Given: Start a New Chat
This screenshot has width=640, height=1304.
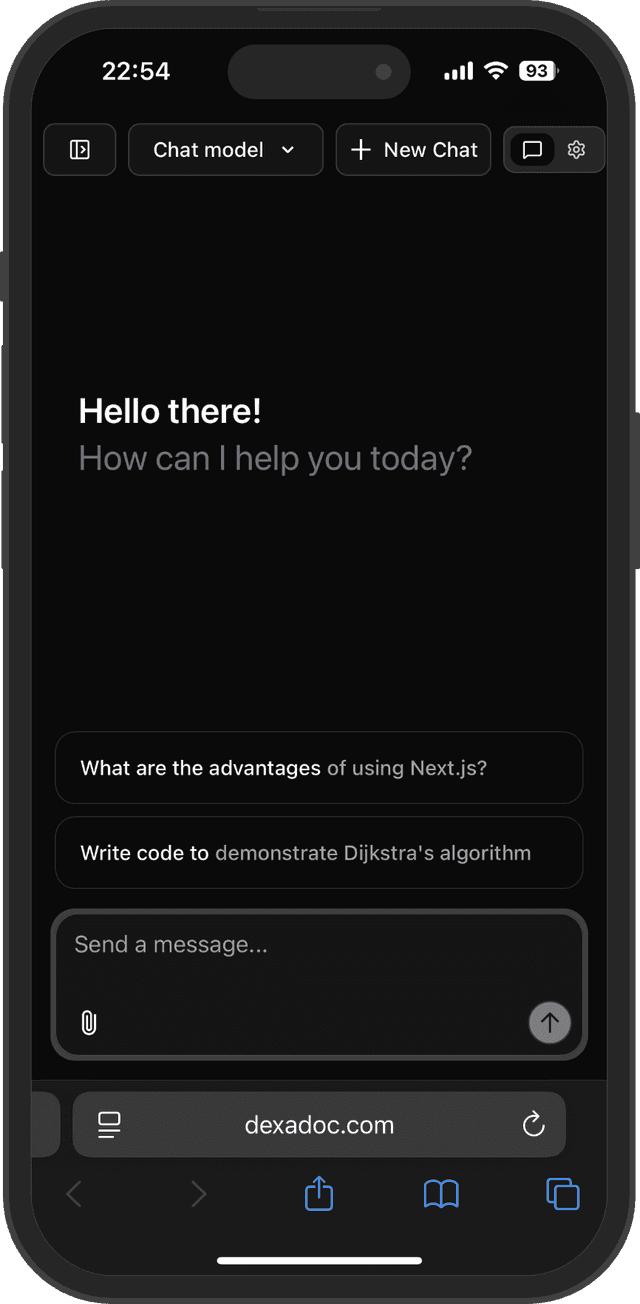Looking at the screenshot, I should pos(413,150).
